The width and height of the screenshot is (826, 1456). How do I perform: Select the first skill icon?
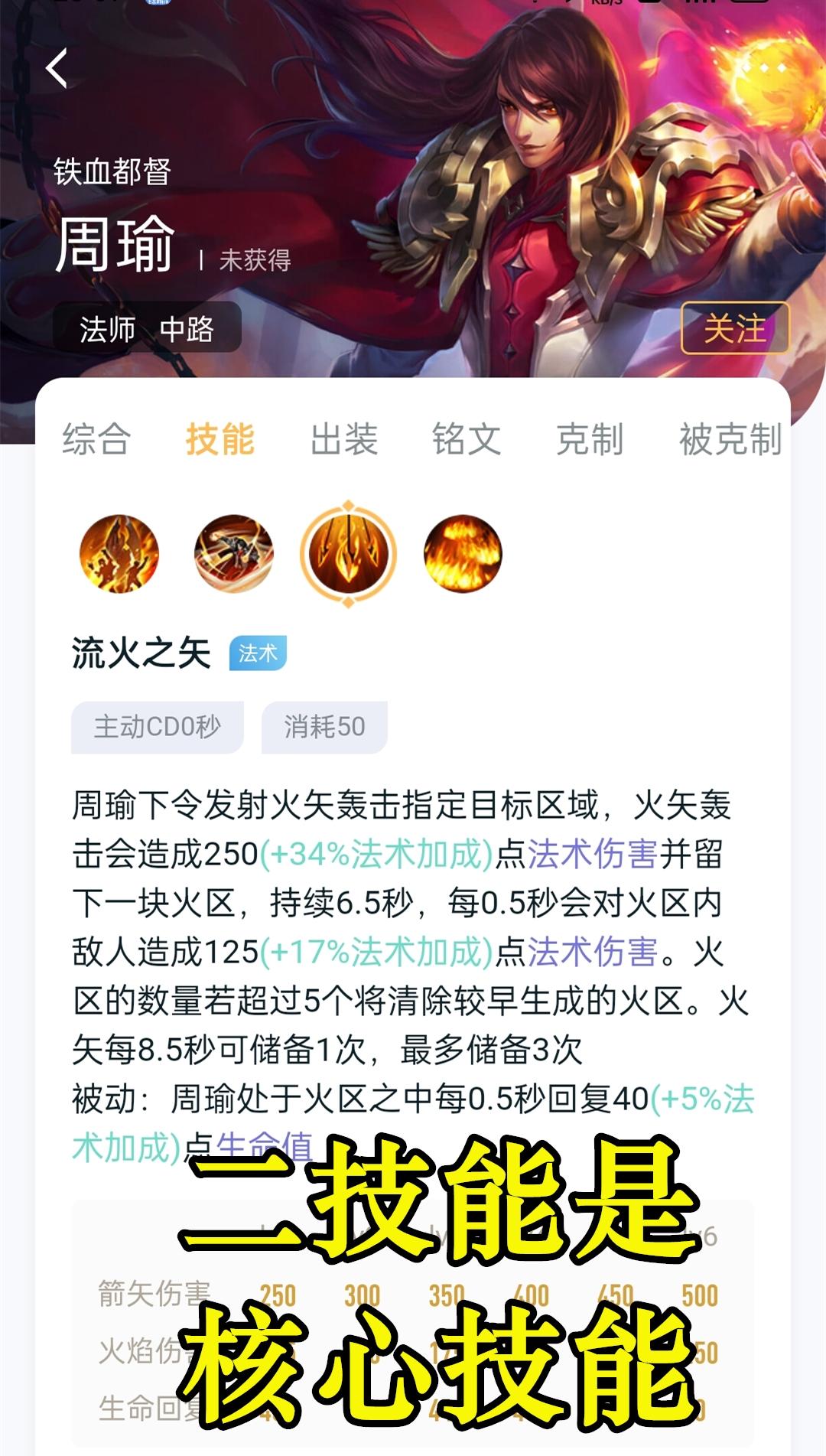pos(119,553)
